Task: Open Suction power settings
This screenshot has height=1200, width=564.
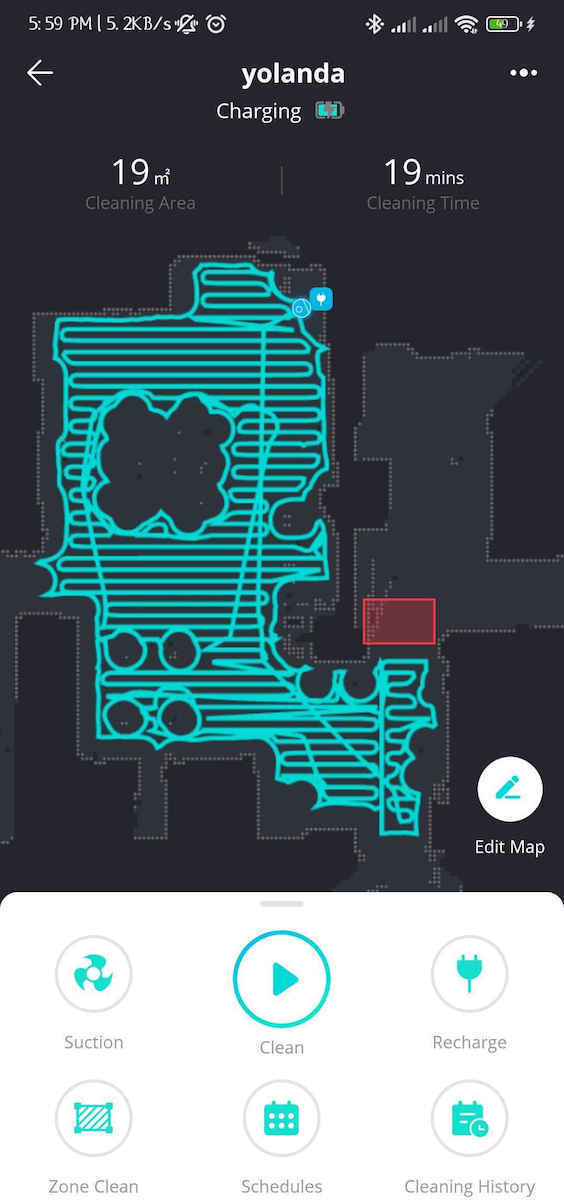Action: click(94, 974)
